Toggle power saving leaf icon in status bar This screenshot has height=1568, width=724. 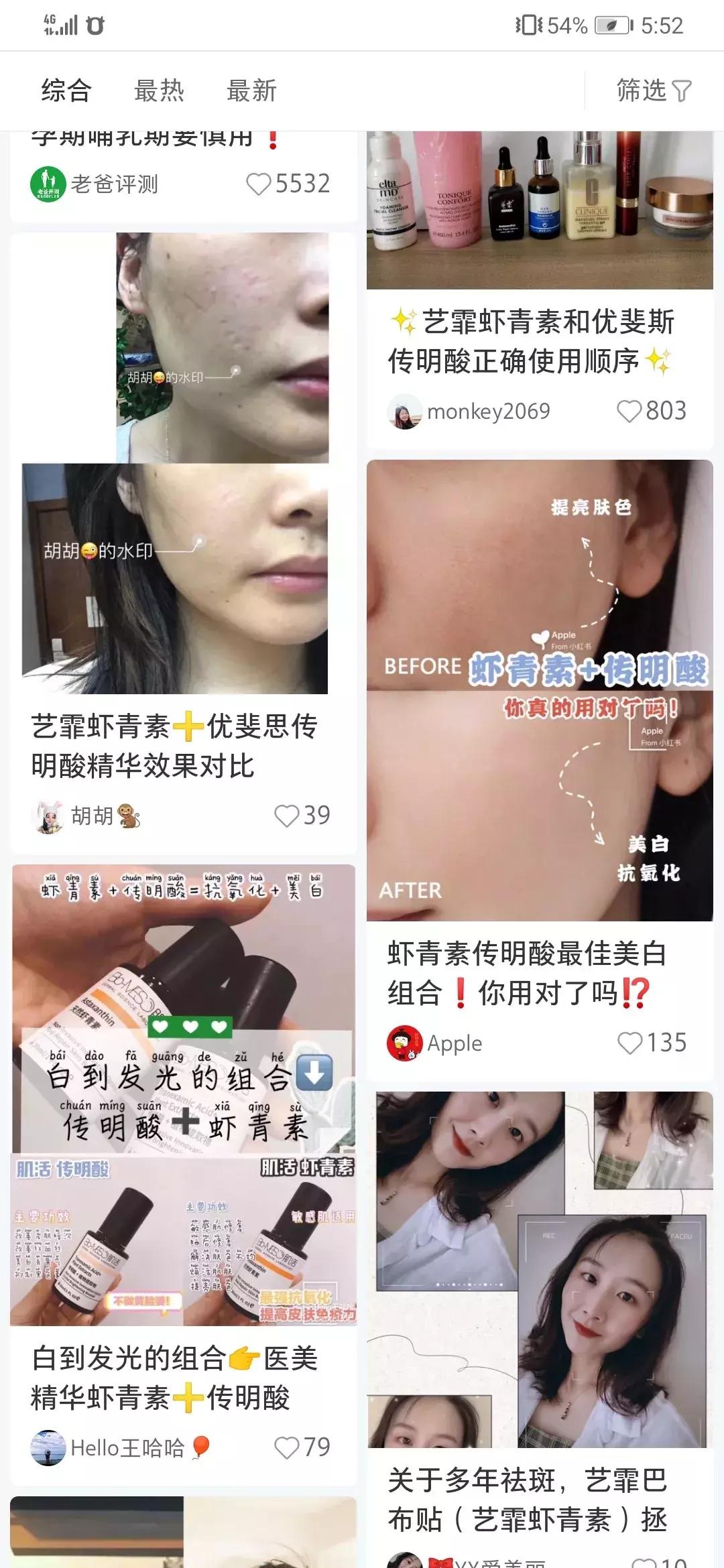(x=611, y=27)
